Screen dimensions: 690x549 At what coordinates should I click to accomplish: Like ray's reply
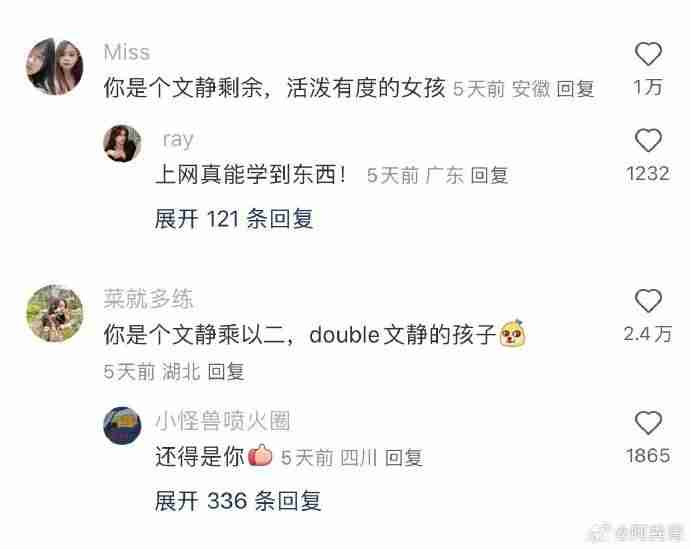[648, 141]
